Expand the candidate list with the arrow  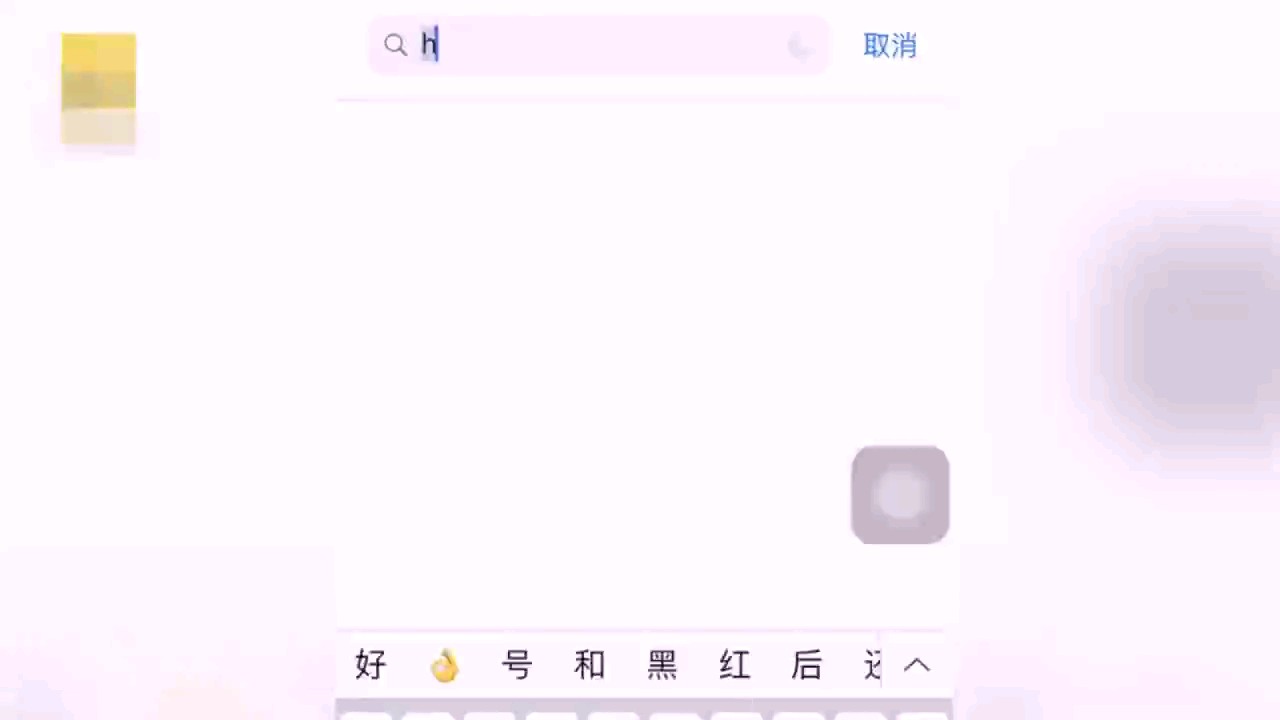[x=917, y=665]
